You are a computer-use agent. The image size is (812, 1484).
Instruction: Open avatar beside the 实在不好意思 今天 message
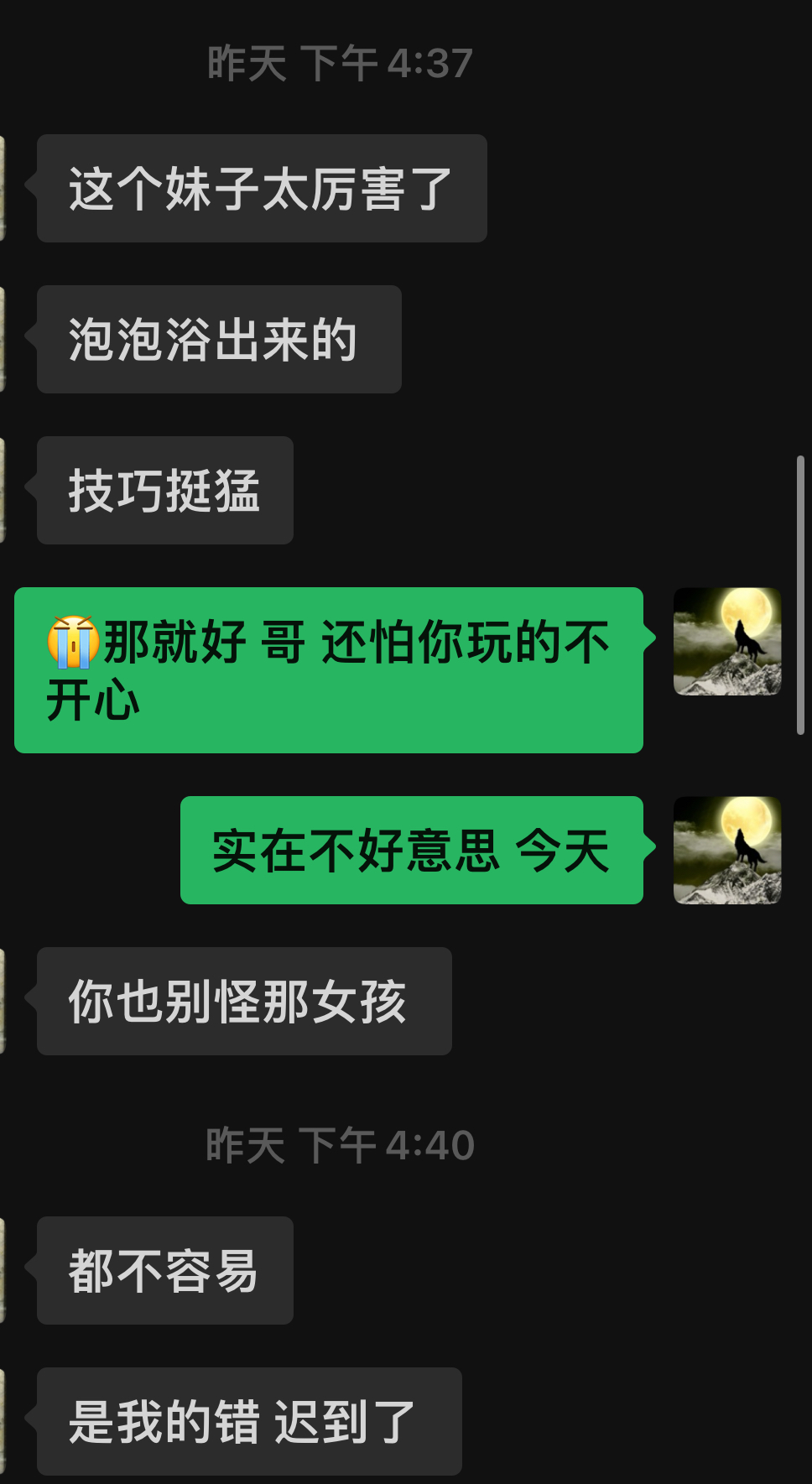coord(727,850)
